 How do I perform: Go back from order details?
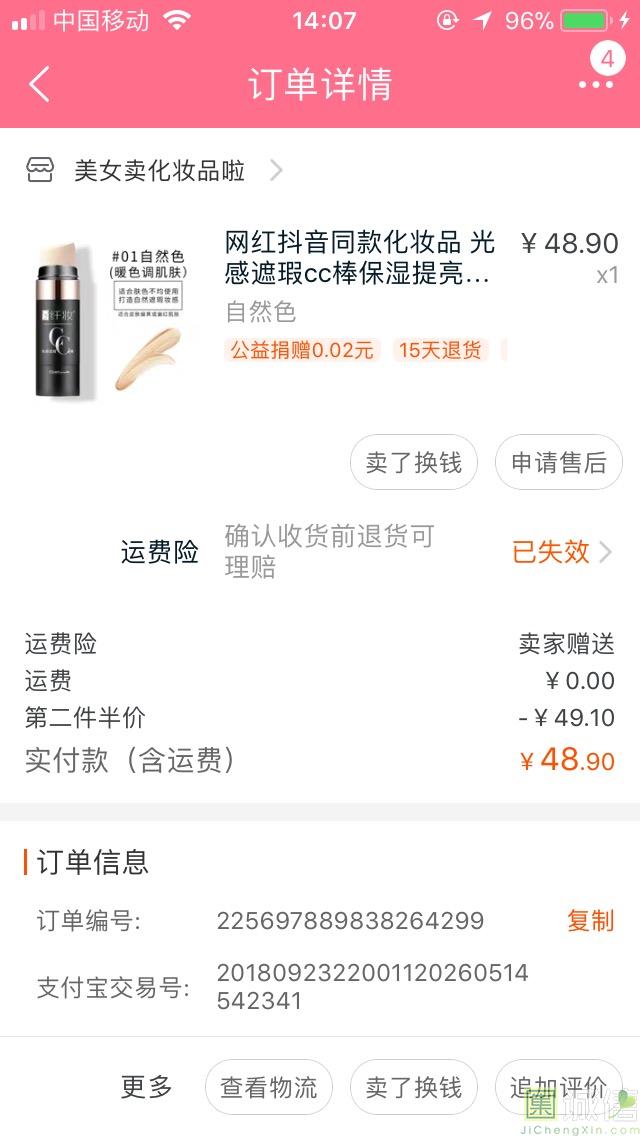point(40,84)
